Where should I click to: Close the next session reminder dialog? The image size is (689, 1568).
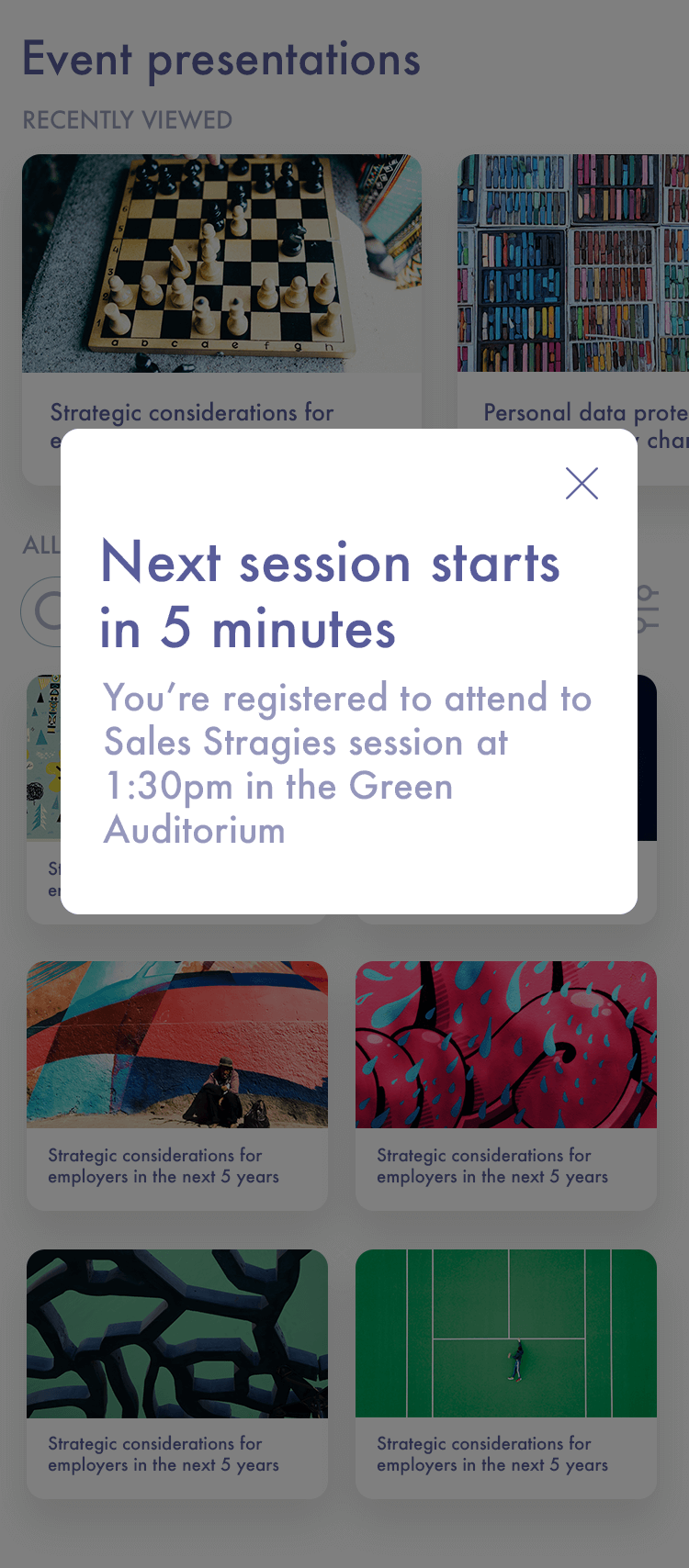(x=582, y=483)
